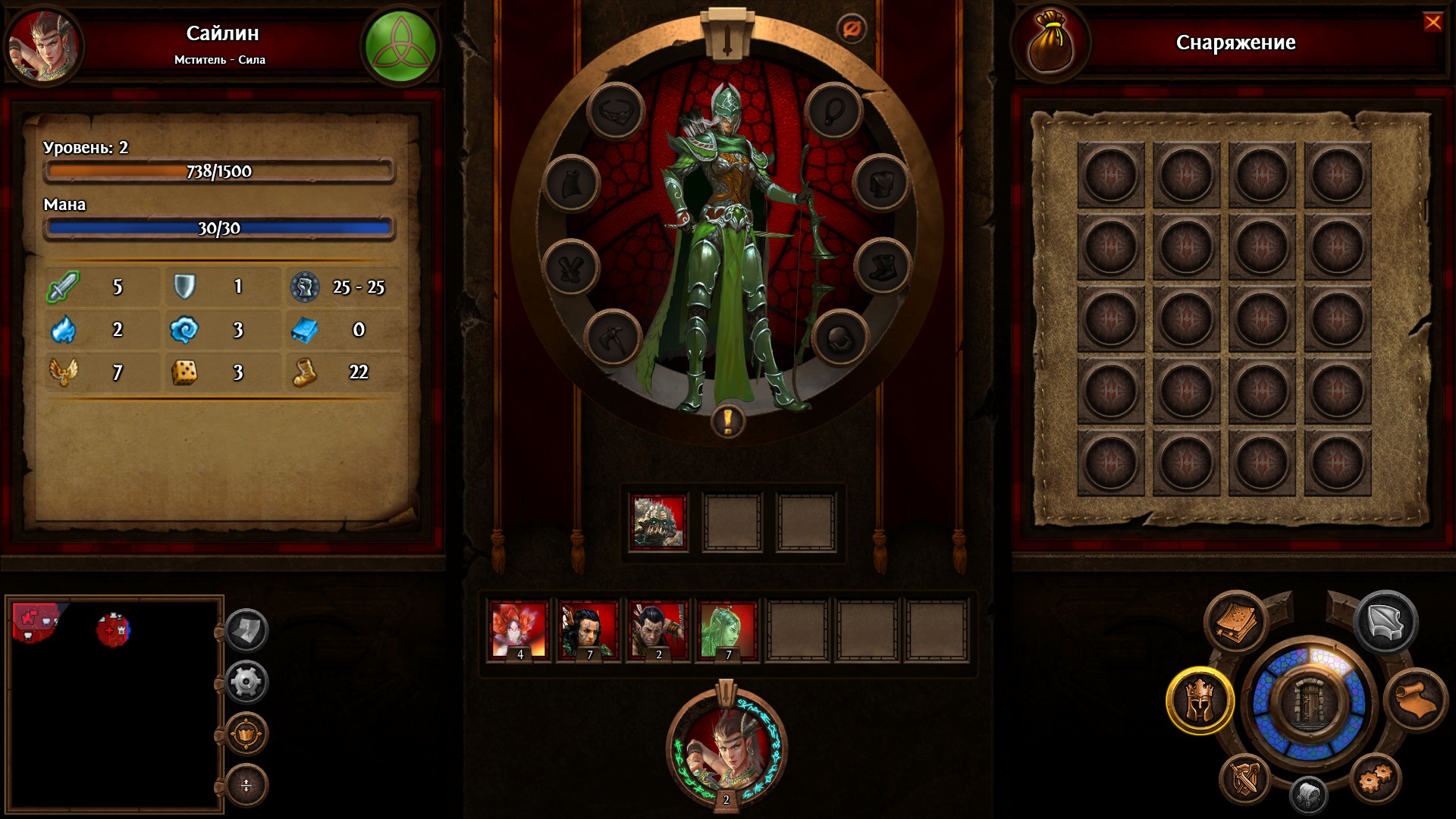Viewport: 1456px width, 819px height.
Task: Tap the sword and shield button
Action: click(1244, 779)
